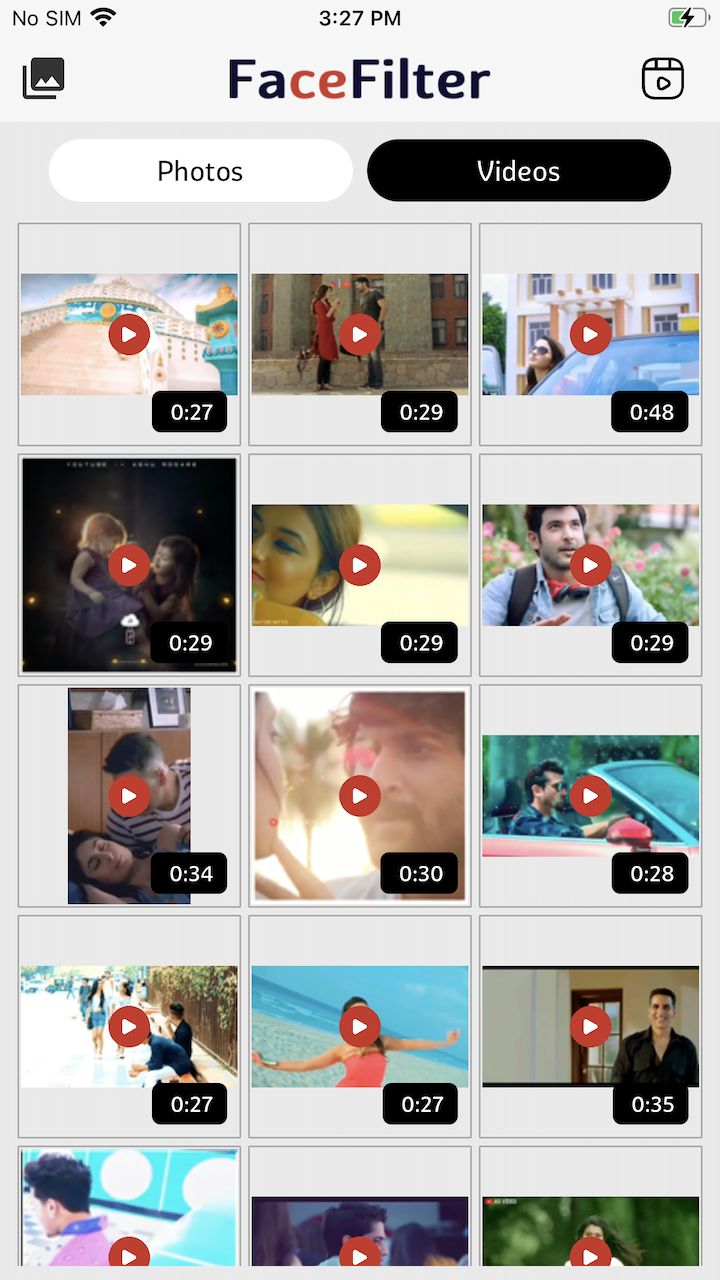Open the 0:30 bearded man video
Screen dimensions: 720x1280
(360, 796)
